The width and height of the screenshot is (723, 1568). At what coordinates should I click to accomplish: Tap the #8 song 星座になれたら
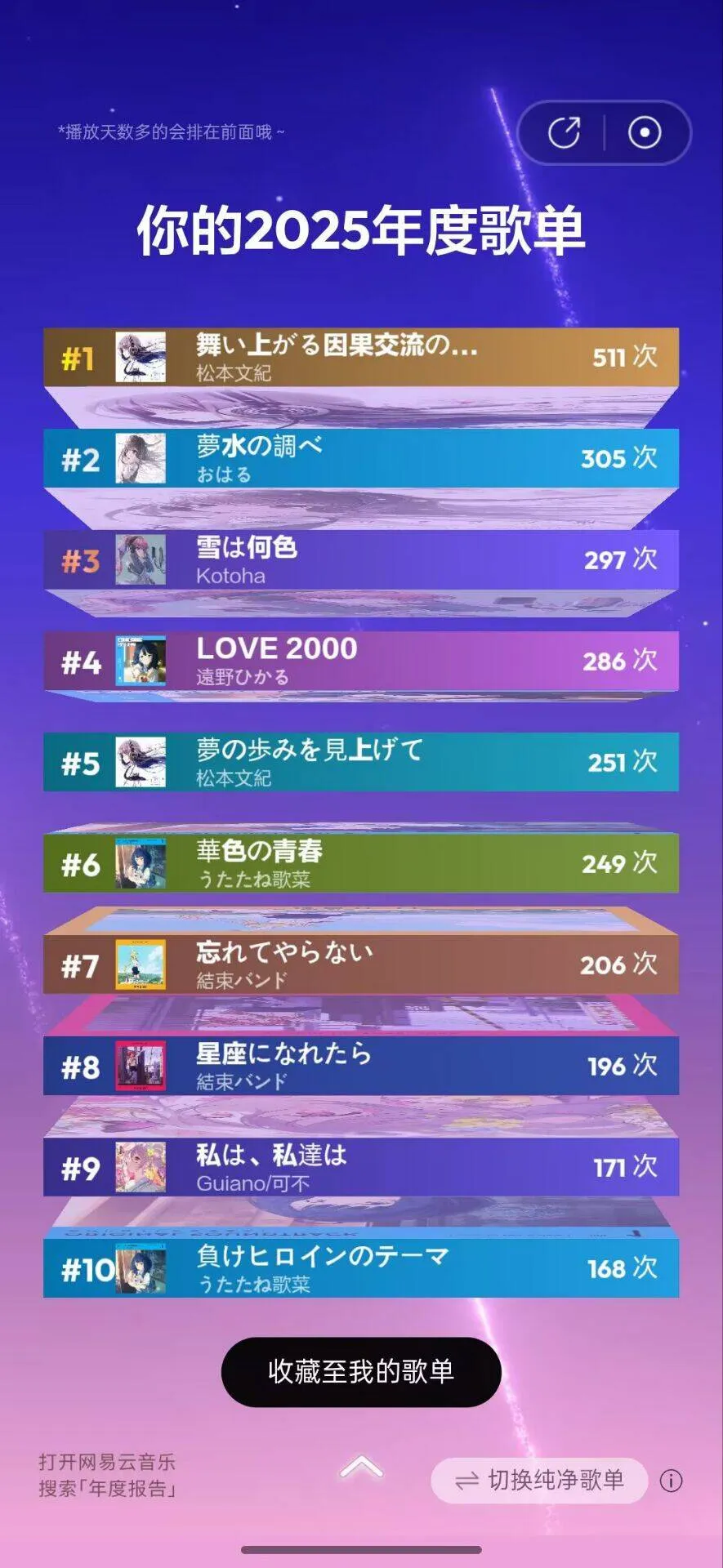coord(360,1066)
